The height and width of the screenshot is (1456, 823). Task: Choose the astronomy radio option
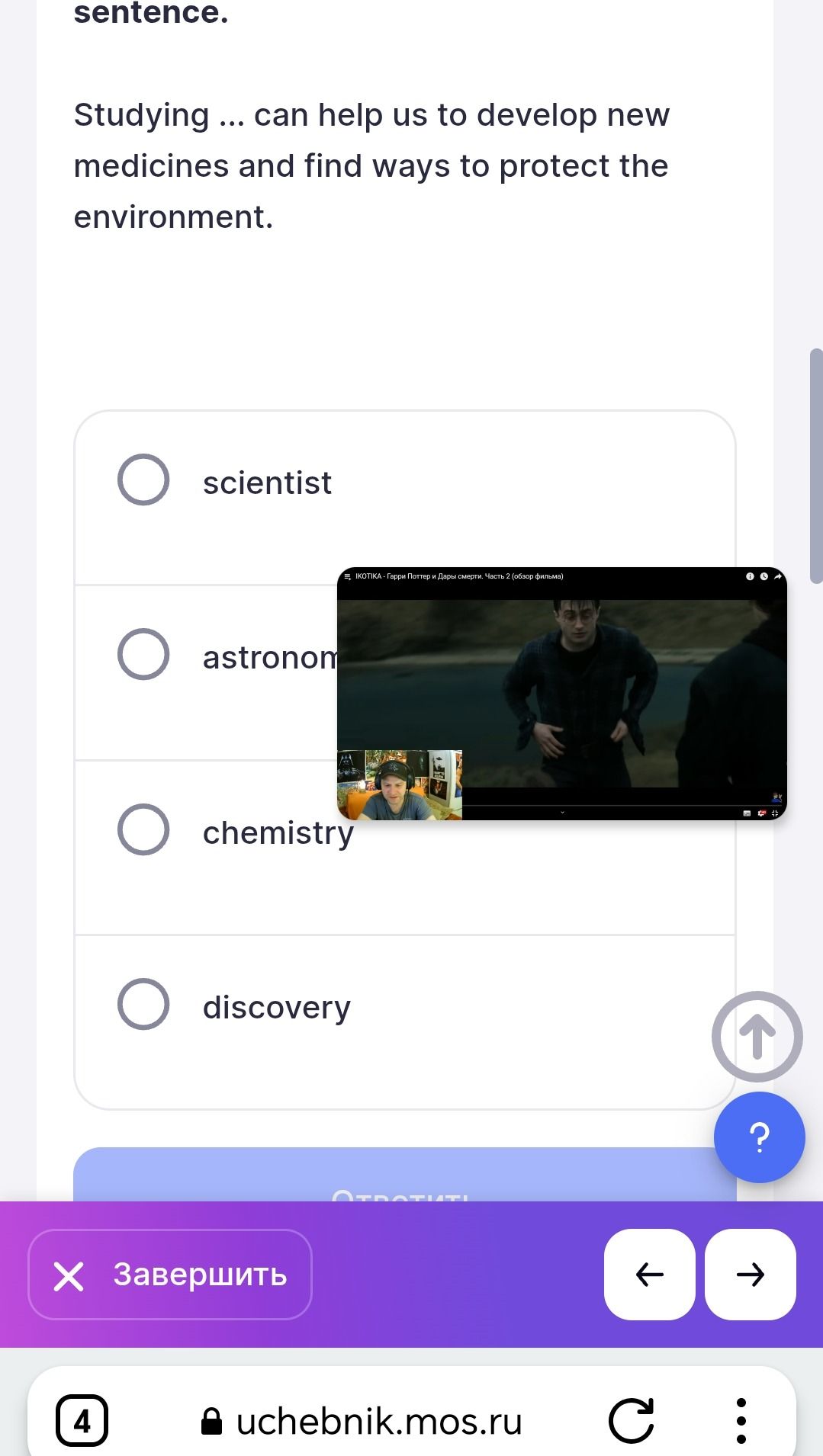click(143, 654)
